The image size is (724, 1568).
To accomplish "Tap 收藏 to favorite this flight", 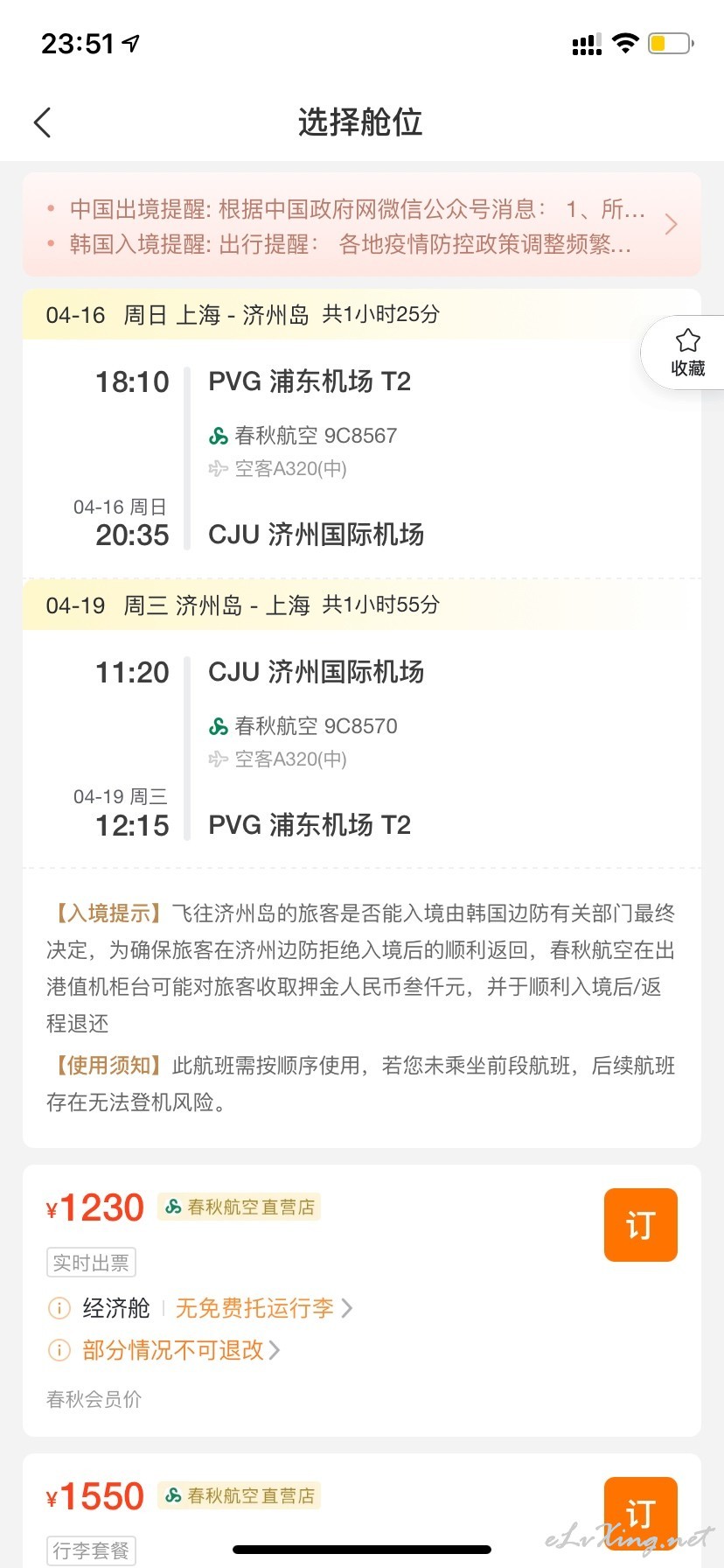I will (x=687, y=353).
